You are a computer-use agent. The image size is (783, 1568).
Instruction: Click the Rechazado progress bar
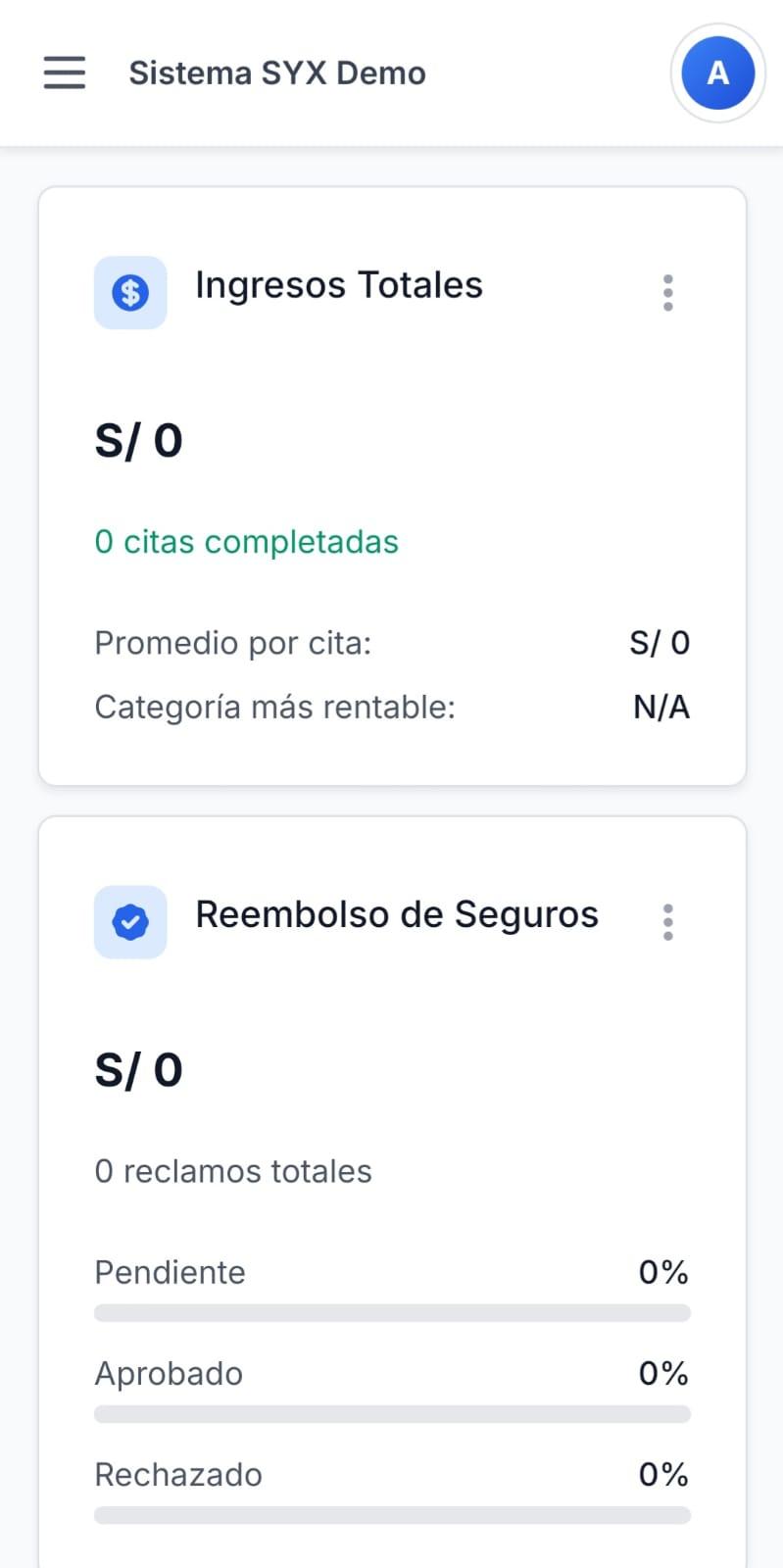392,1515
